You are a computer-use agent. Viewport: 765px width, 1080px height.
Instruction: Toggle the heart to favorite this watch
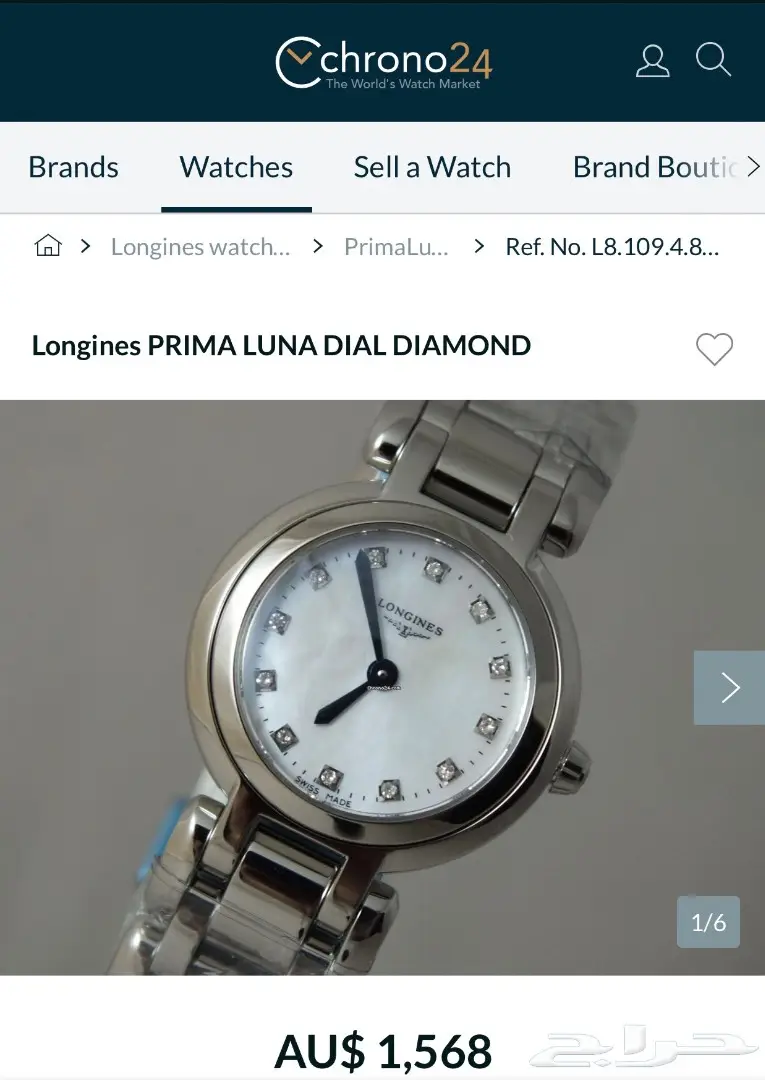pos(714,349)
